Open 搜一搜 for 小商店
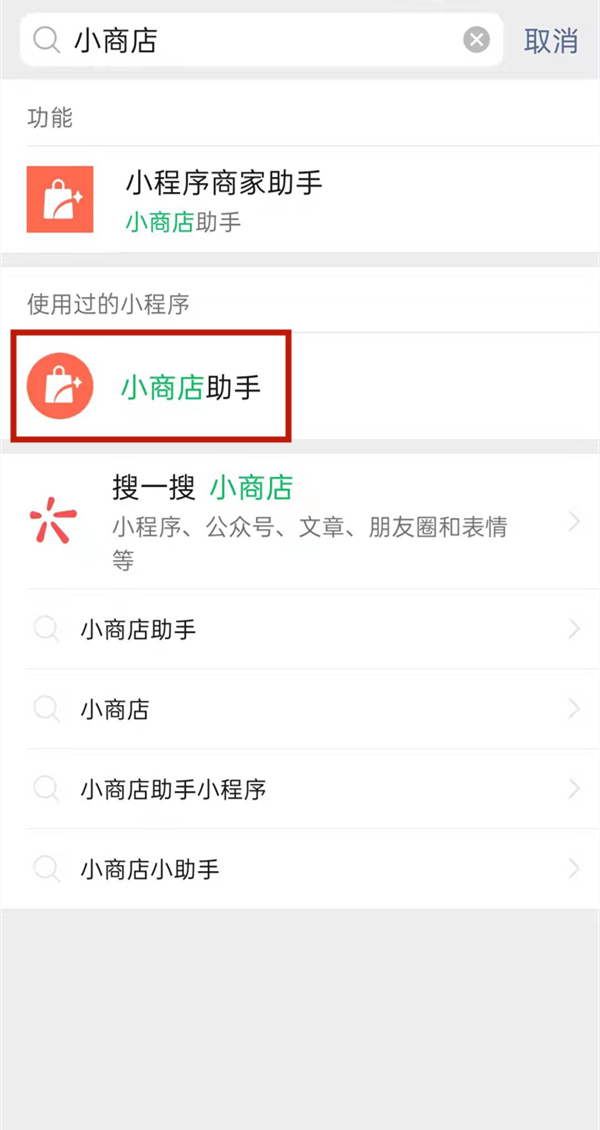This screenshot has height=1130, width=600. tap(300, 521)
